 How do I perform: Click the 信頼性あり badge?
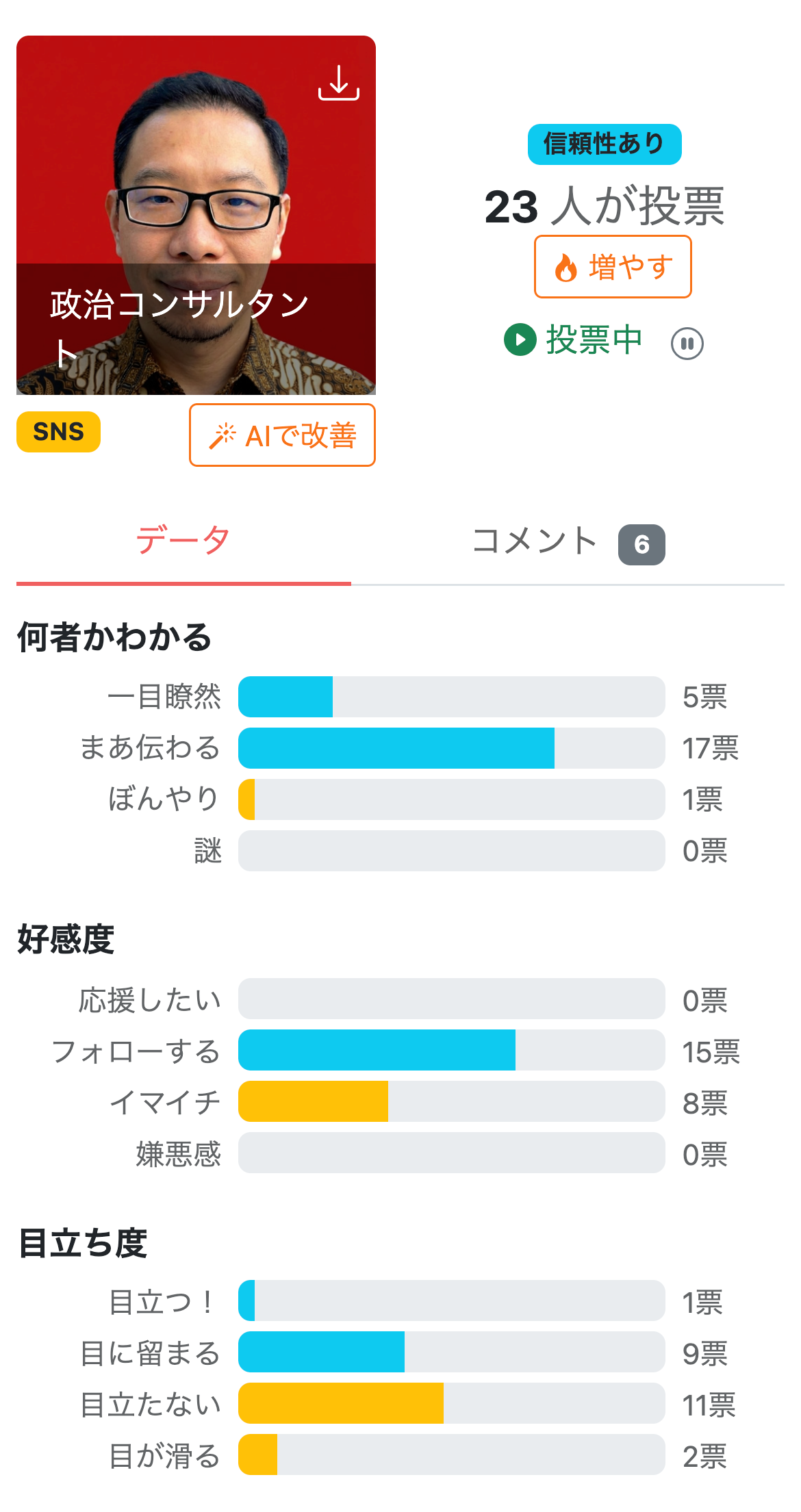[605, 143]
